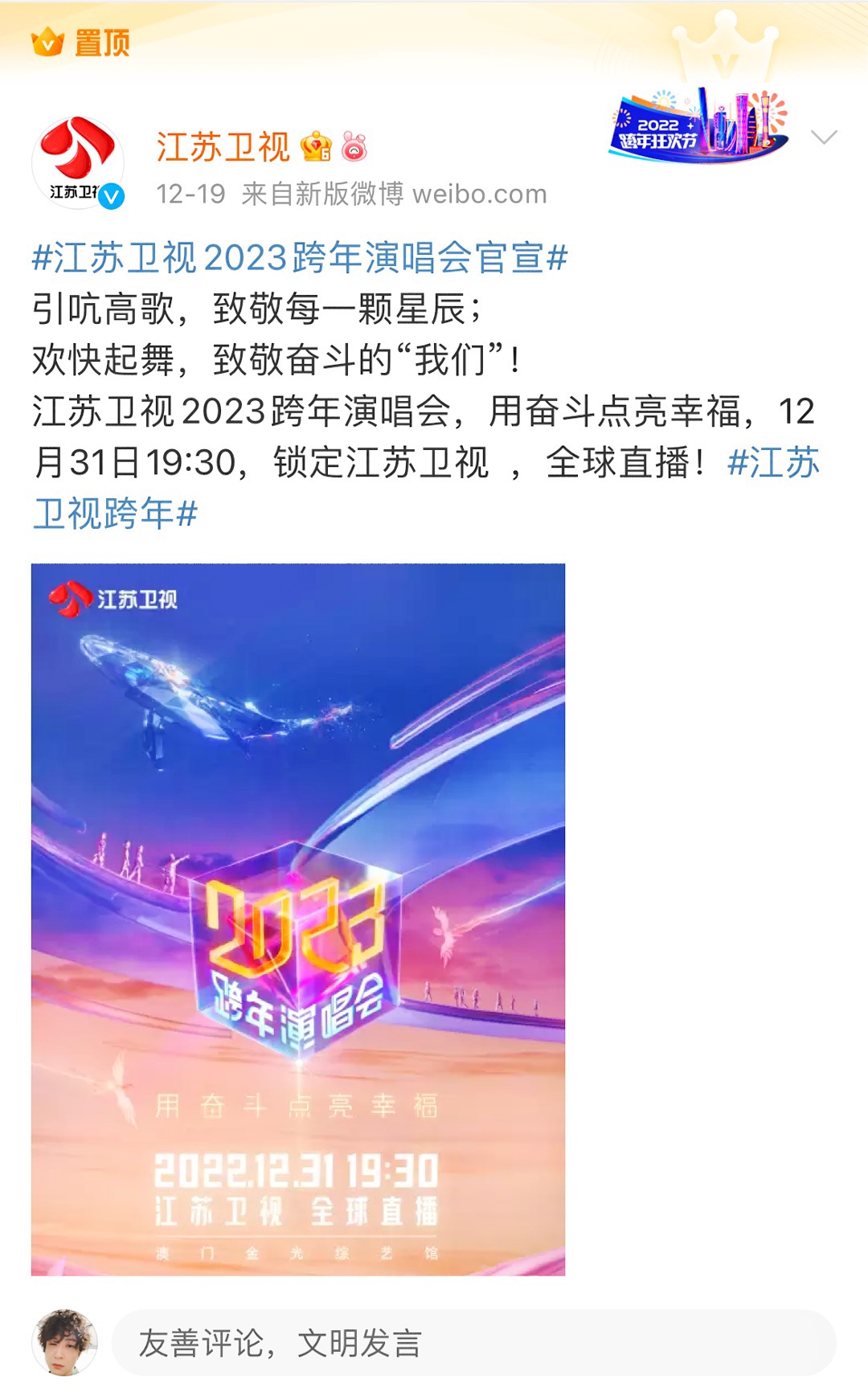Open hashtag #江苏卫视2023跨年演唱会官宣#
The image size is (868, 1400).
(300, 258)
